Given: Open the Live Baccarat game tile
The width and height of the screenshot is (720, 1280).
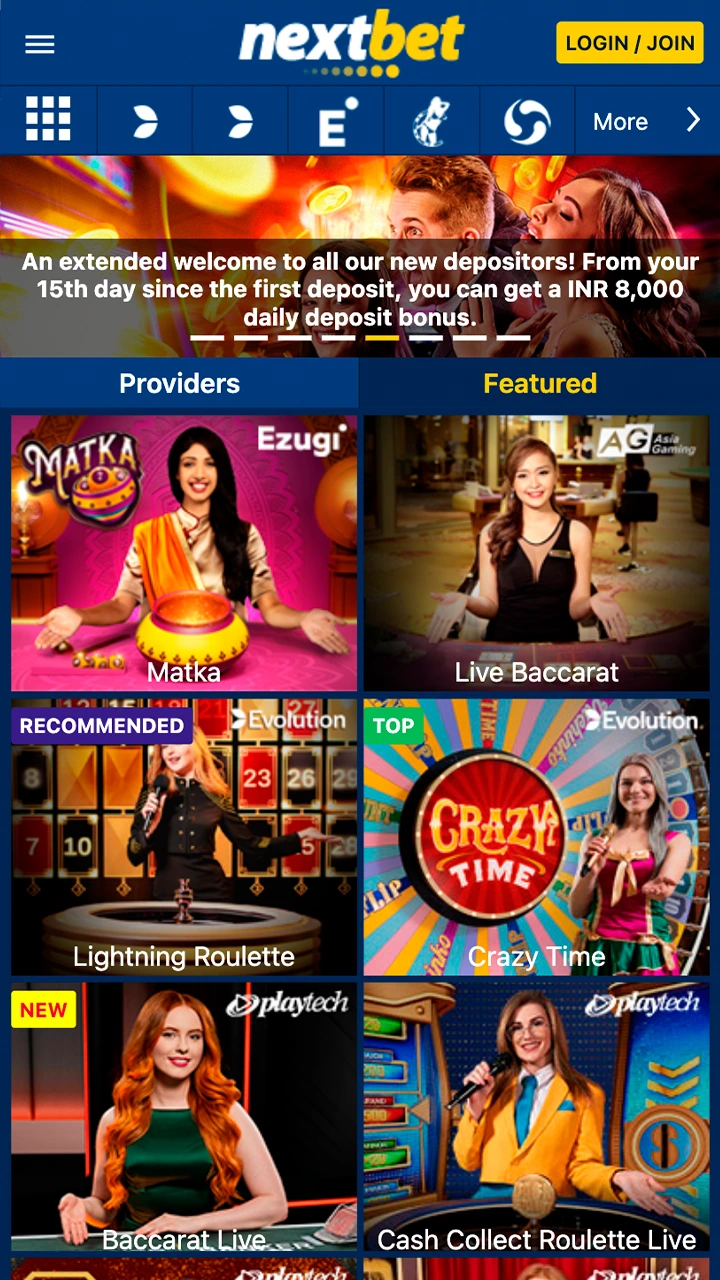Looking at the screenshot, I should (536, 553).
